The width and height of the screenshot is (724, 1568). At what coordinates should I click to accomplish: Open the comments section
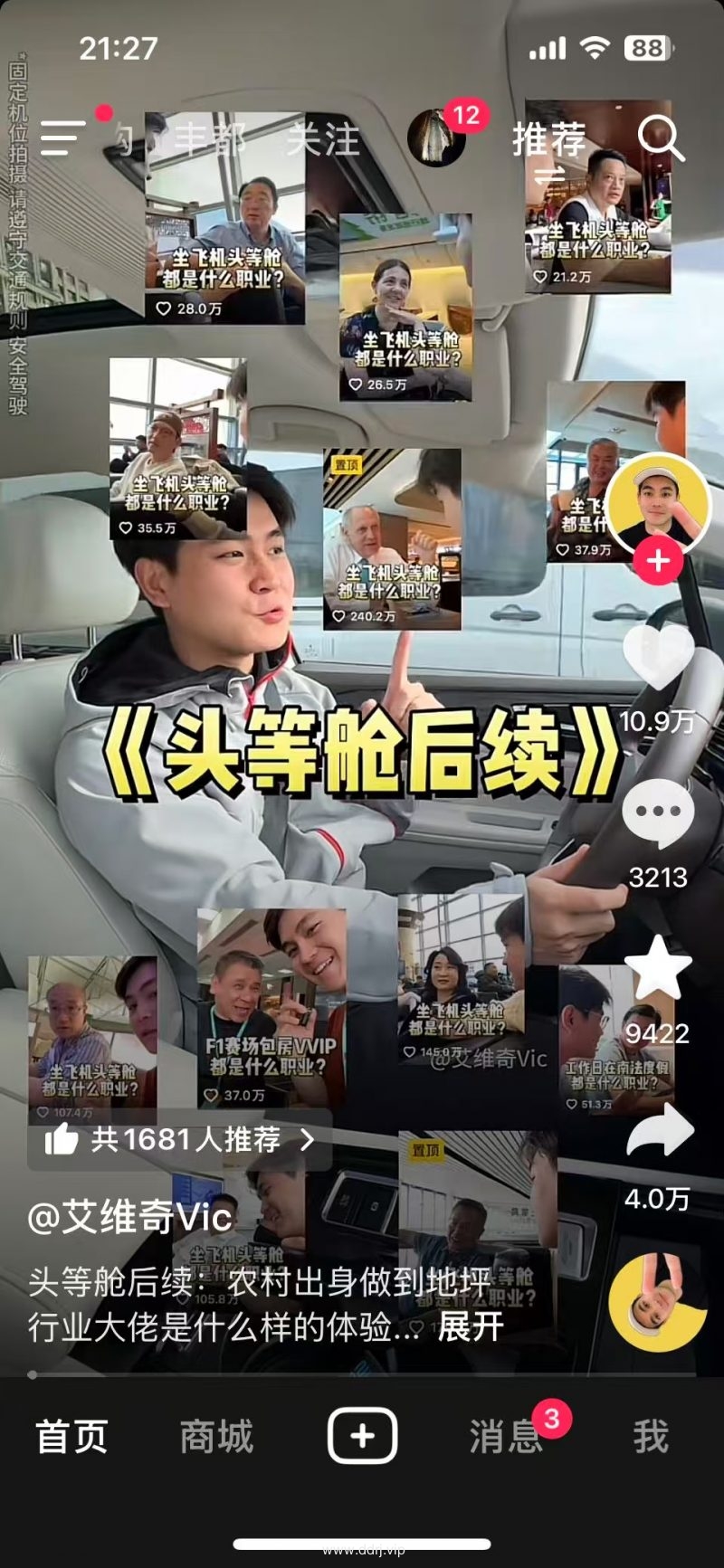658,814
